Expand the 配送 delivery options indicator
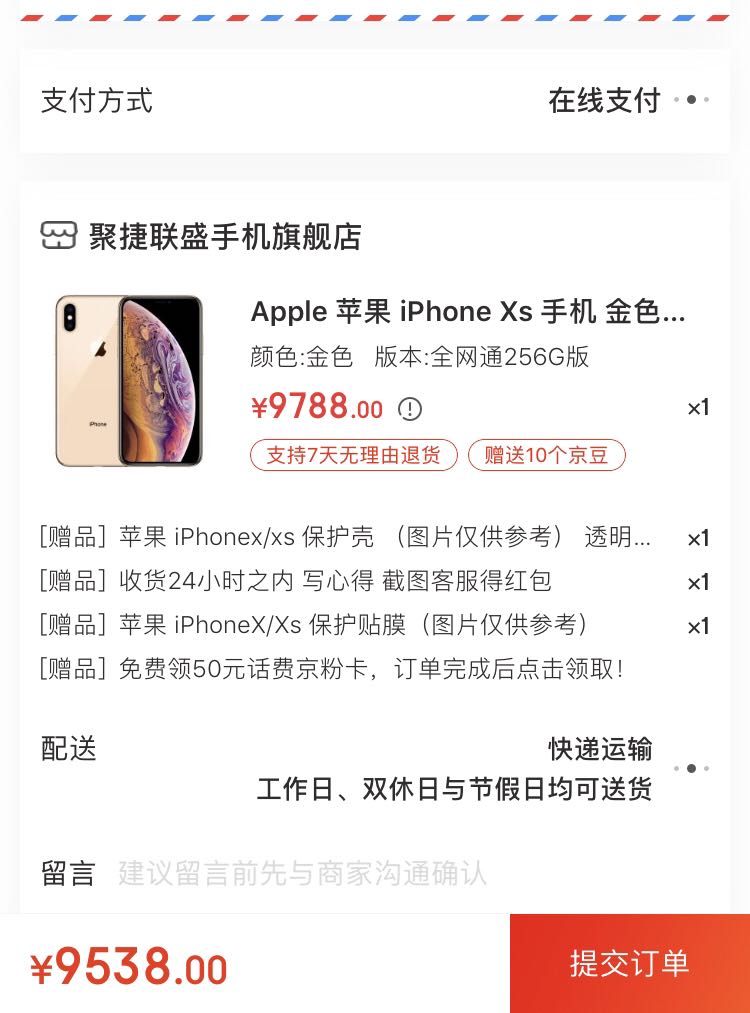The image size is (750, 1013). [691, 769]
